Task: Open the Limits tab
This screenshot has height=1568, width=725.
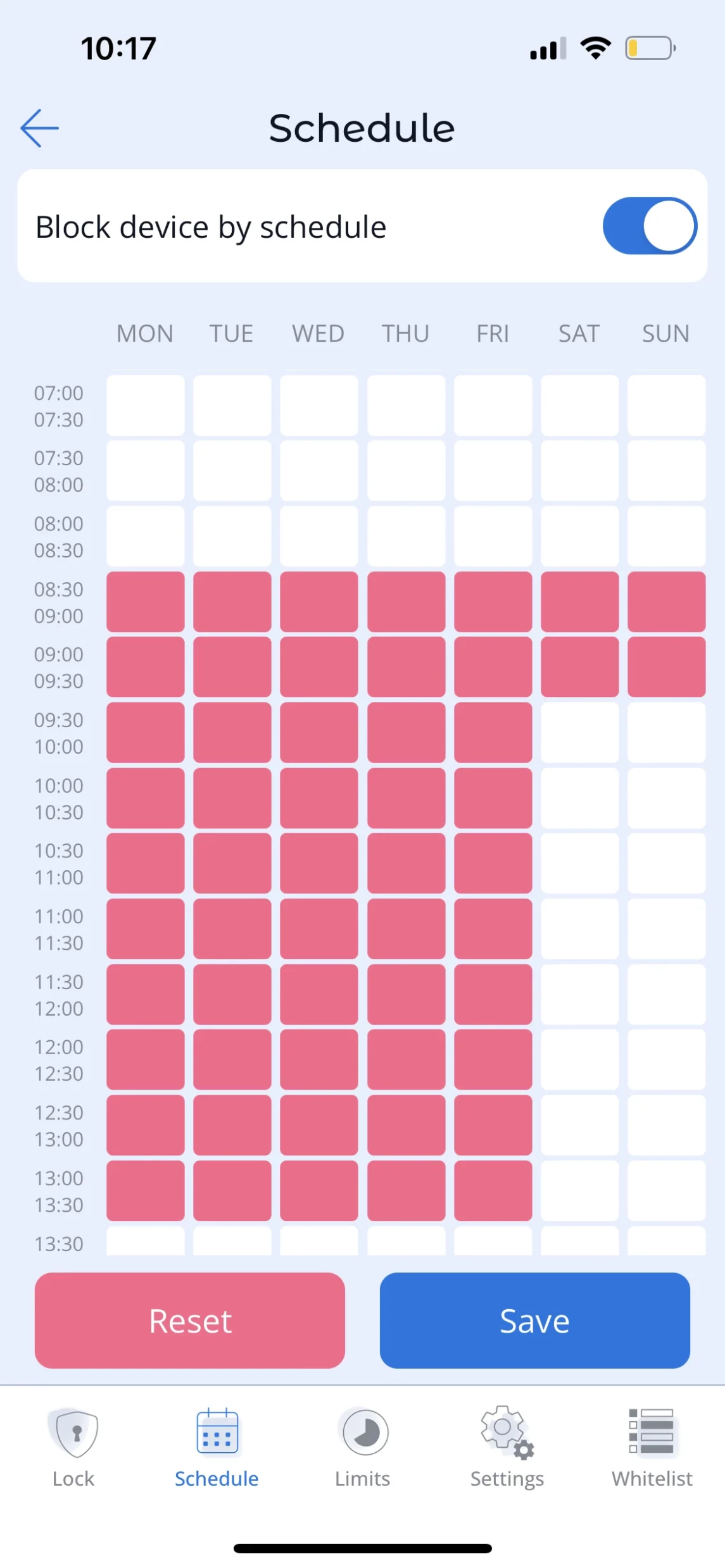Action: click(x=363, y=1447)
